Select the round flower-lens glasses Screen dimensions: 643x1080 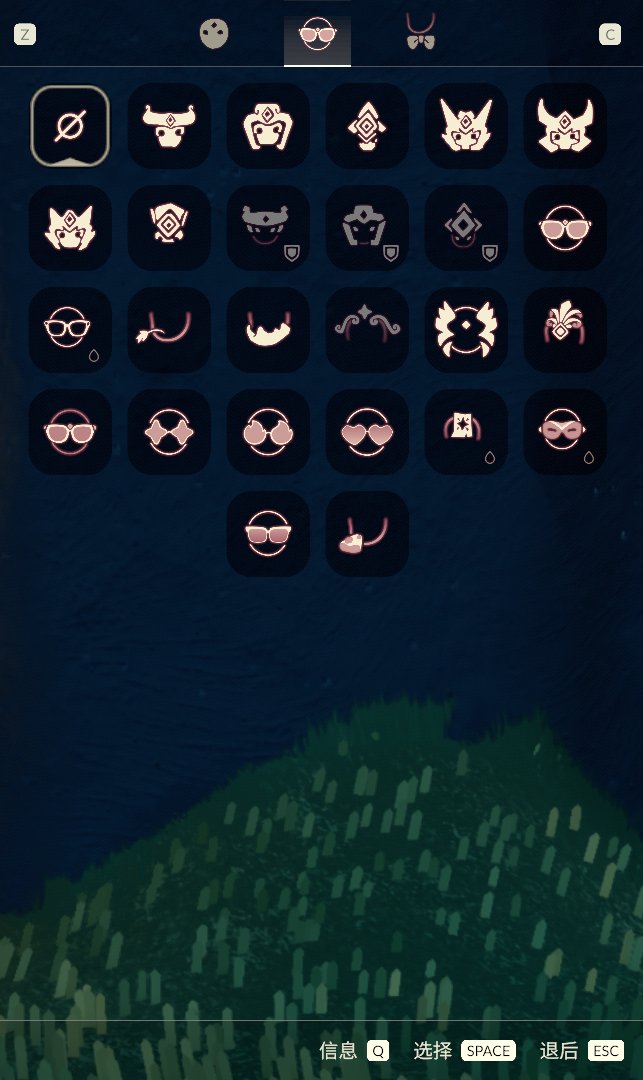tap(268, 431)
